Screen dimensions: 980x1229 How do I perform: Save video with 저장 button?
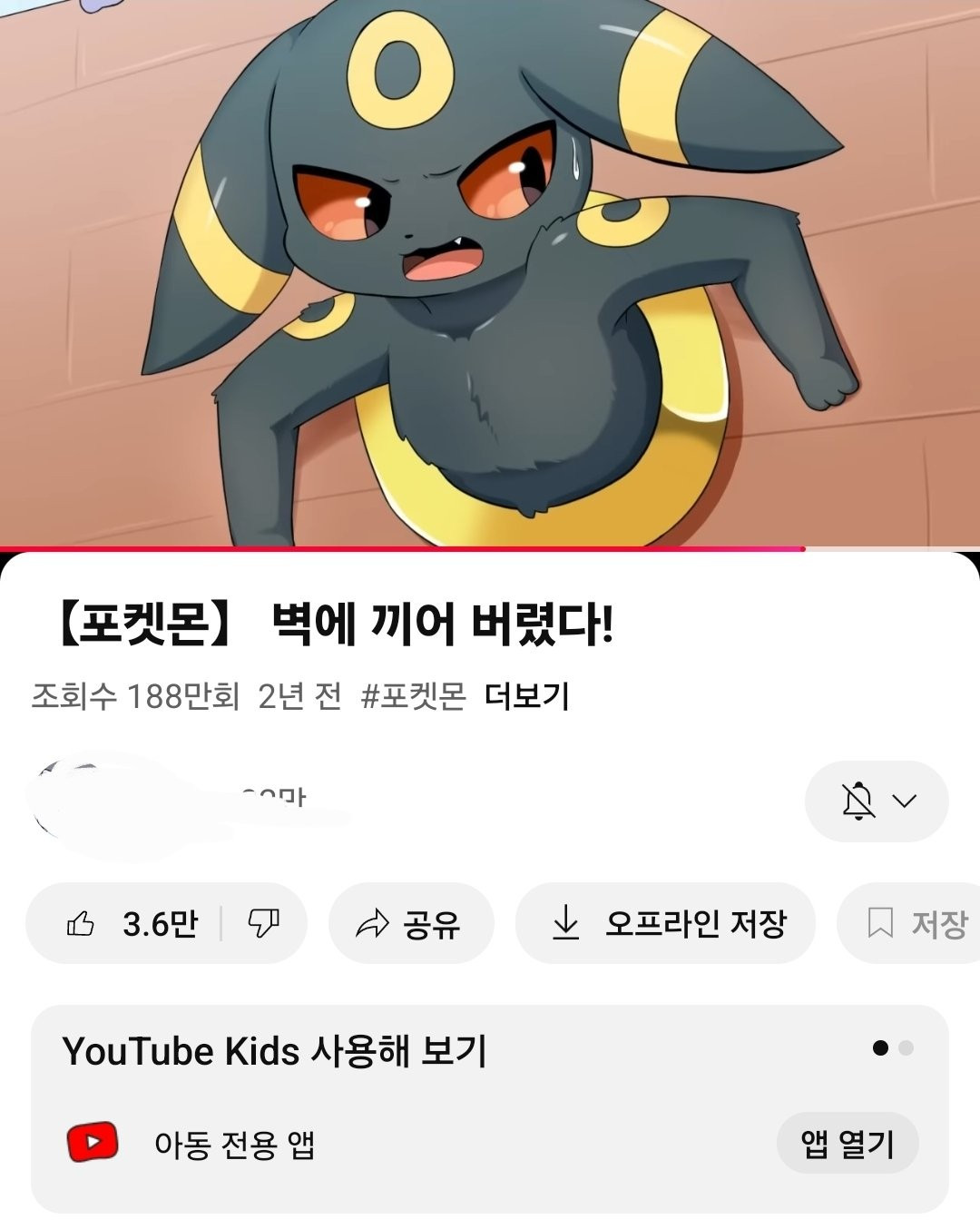[x=916, y=924]
